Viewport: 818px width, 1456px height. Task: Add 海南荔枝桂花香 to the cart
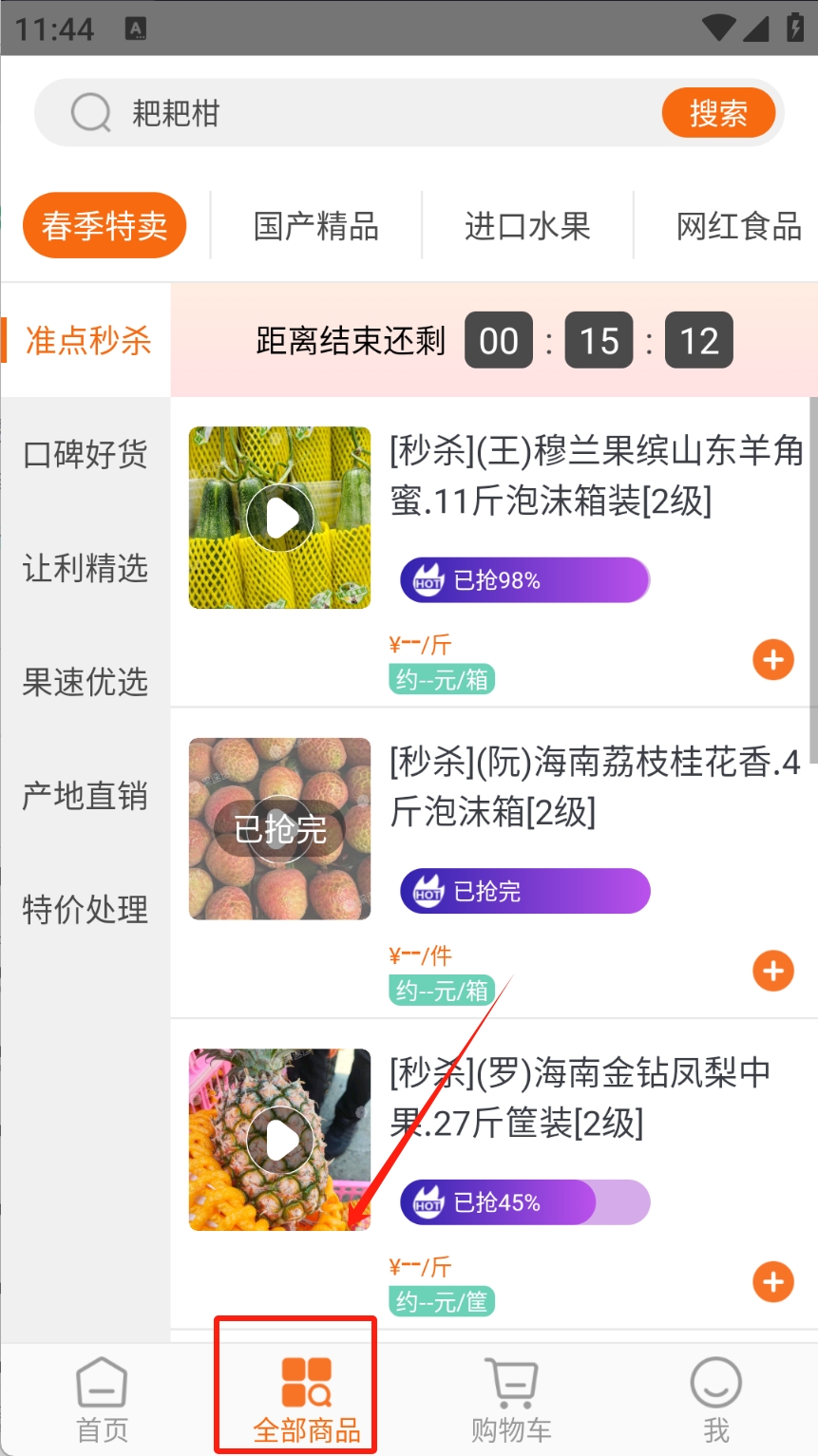(x=773, y=971)
